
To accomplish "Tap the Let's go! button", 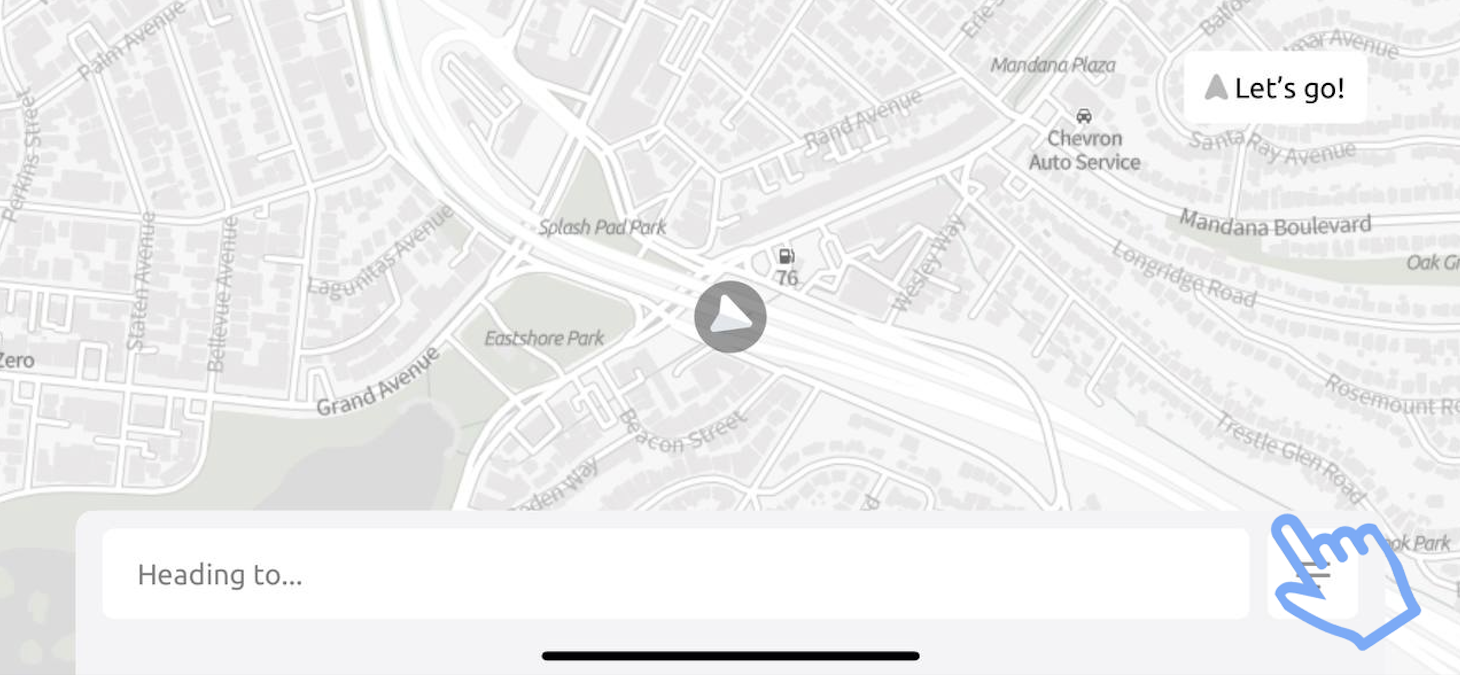I will tap(1275, 88).
